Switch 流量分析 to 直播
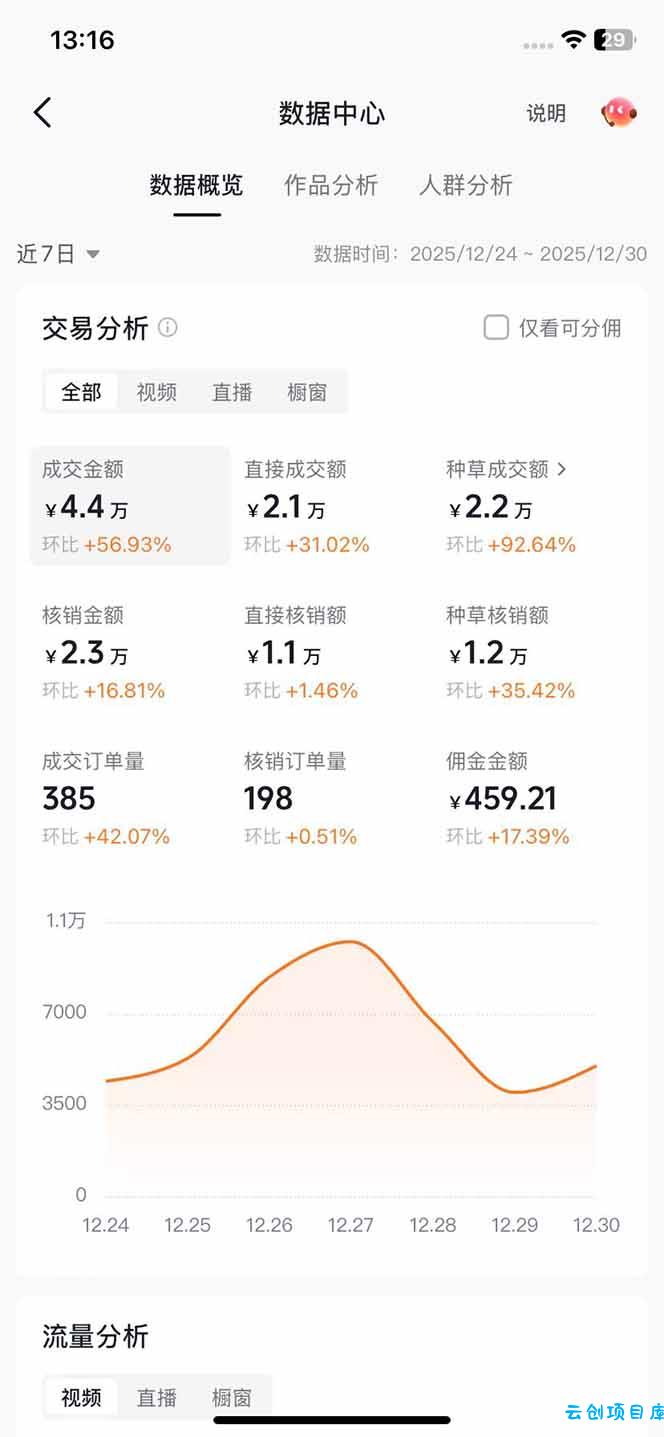The width and height of the screenshot is (664, 1437). 157,1397
